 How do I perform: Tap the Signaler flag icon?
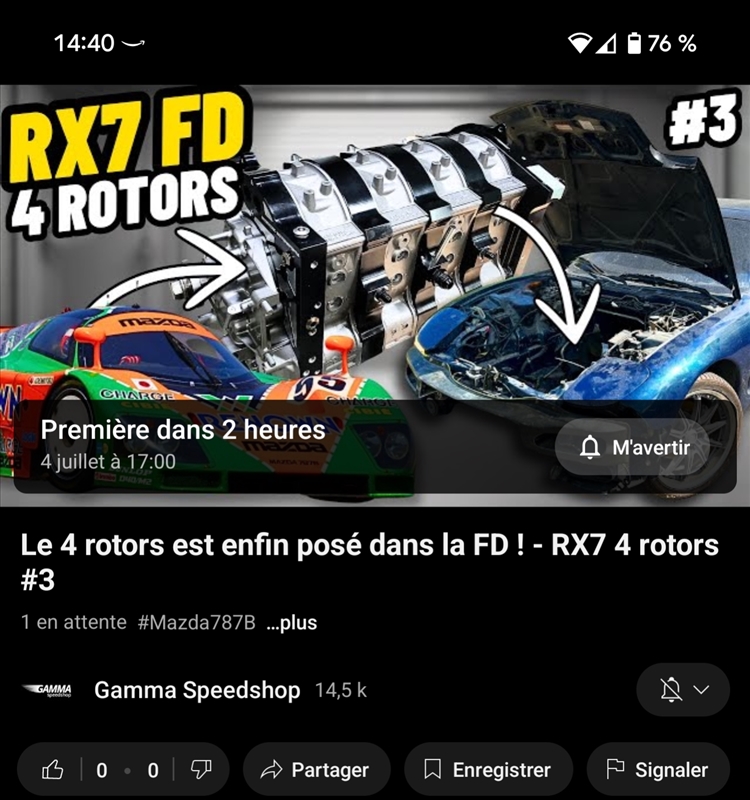coord(614,770)
